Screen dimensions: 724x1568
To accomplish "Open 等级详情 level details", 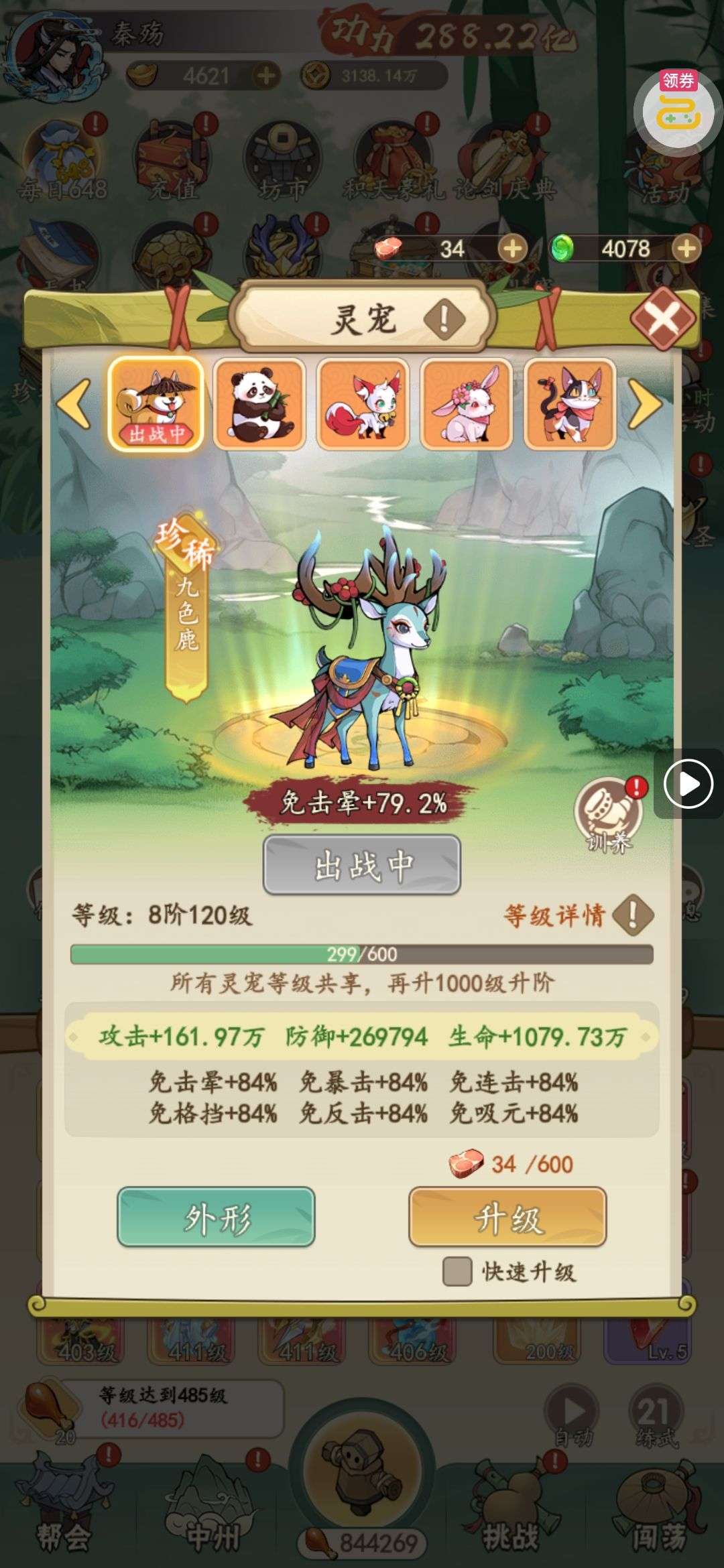I will click(578, 915).
